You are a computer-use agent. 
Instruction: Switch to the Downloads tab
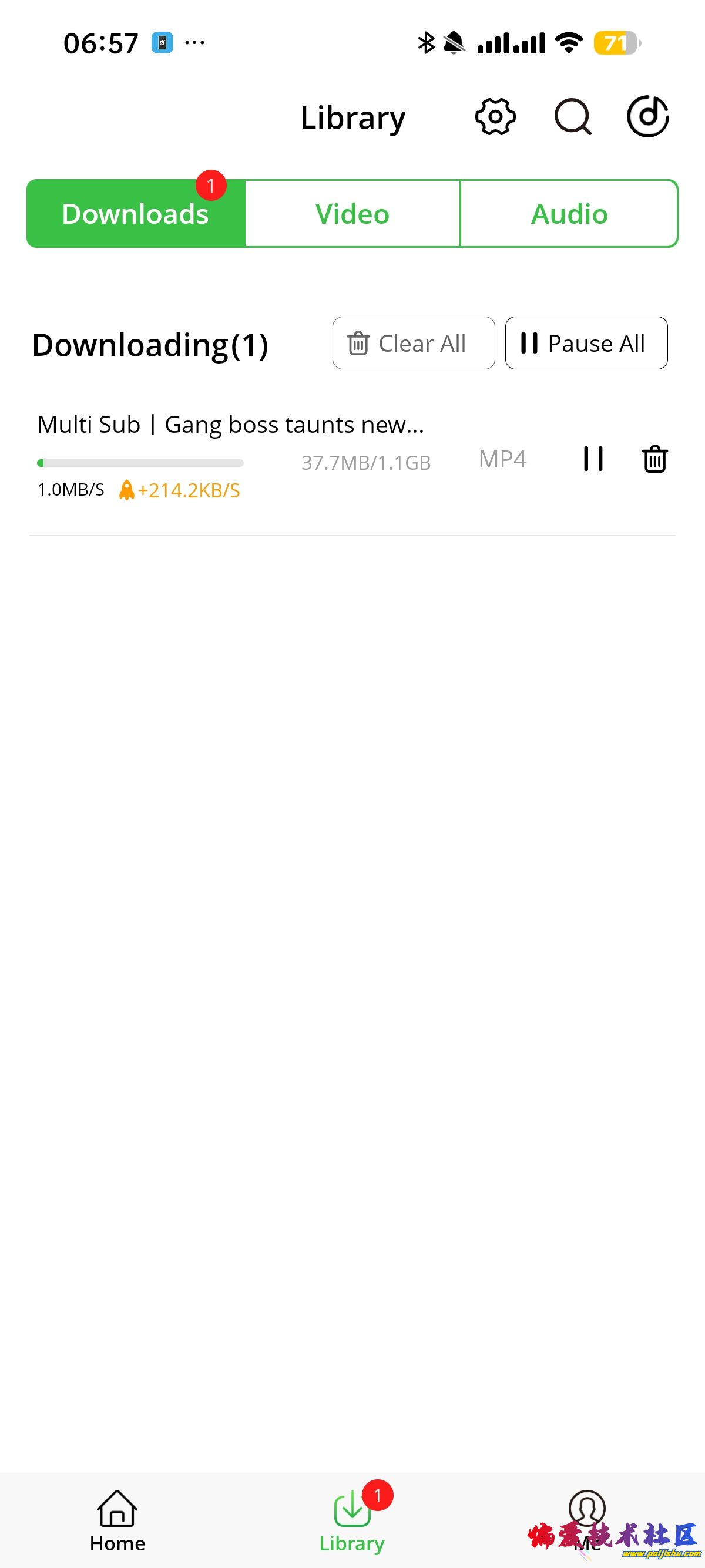tap(136, 214)
